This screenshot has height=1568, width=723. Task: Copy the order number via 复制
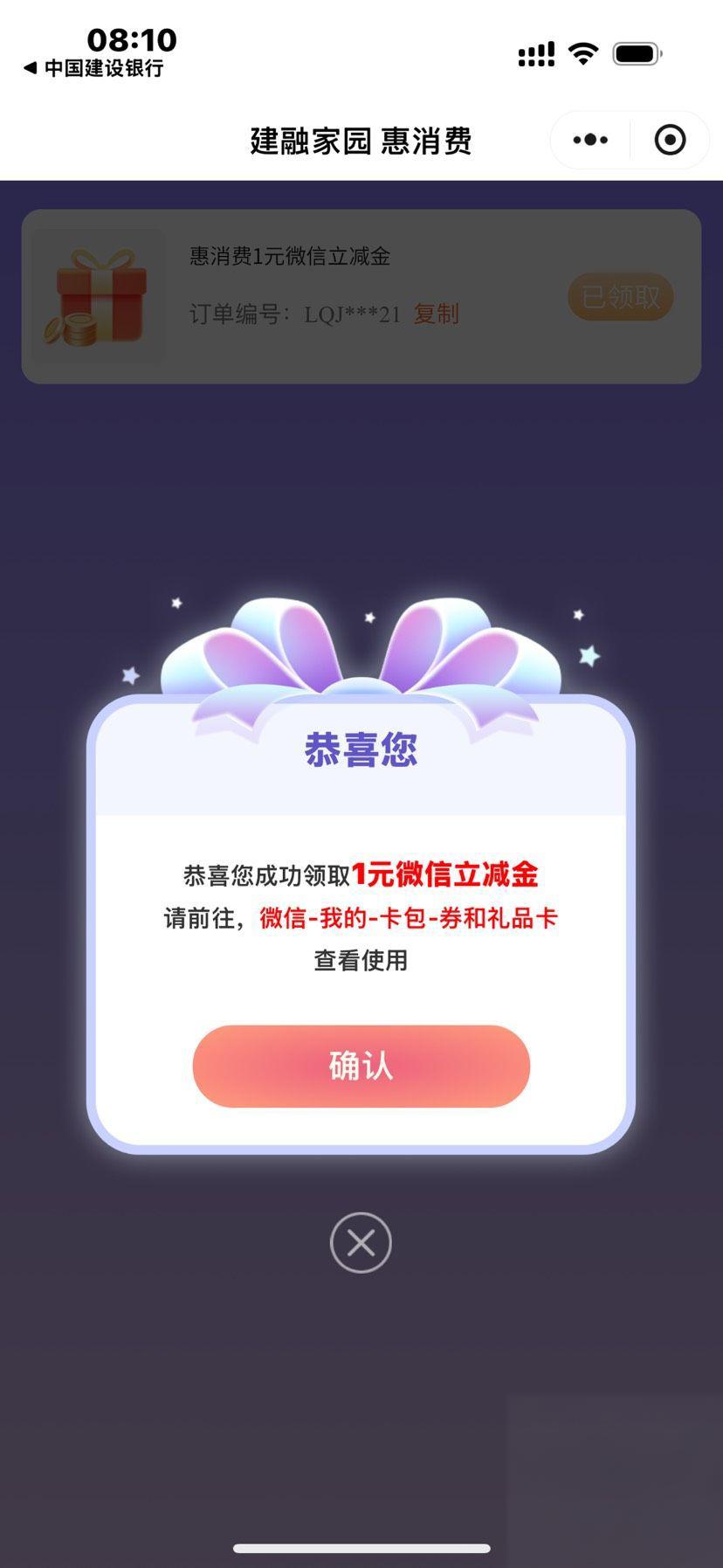436,314
